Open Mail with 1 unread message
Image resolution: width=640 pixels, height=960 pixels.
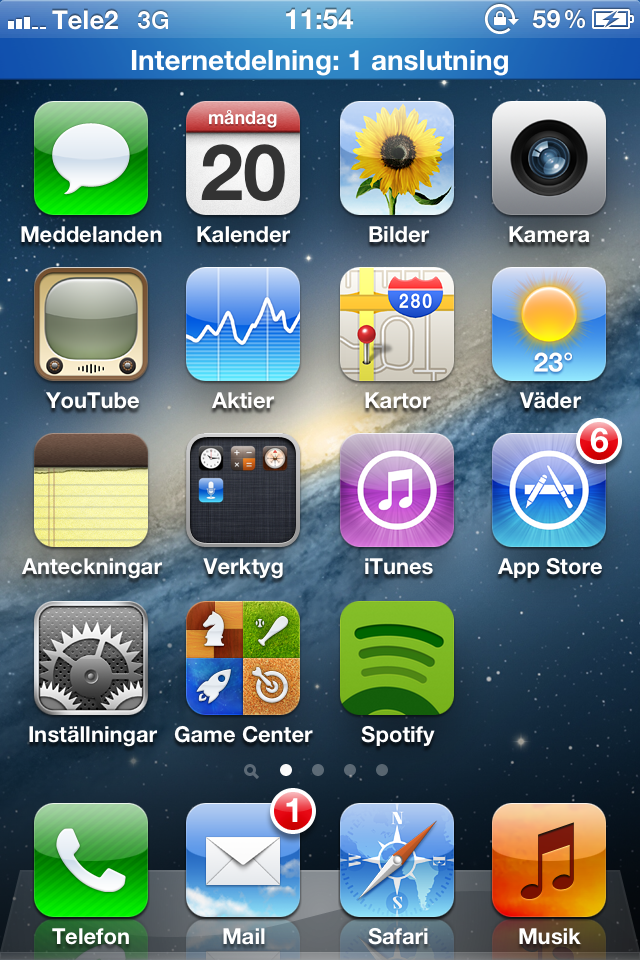[x=243, y=860]
